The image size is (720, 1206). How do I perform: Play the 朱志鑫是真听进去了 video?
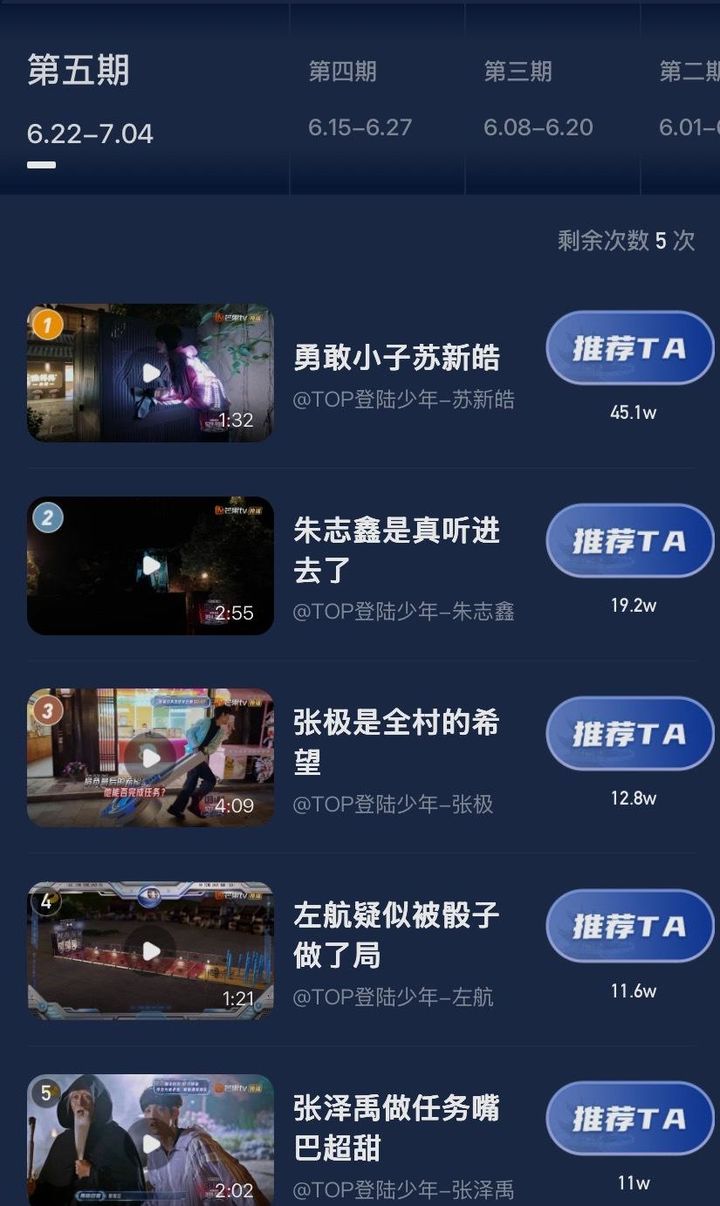click(150, 566)
